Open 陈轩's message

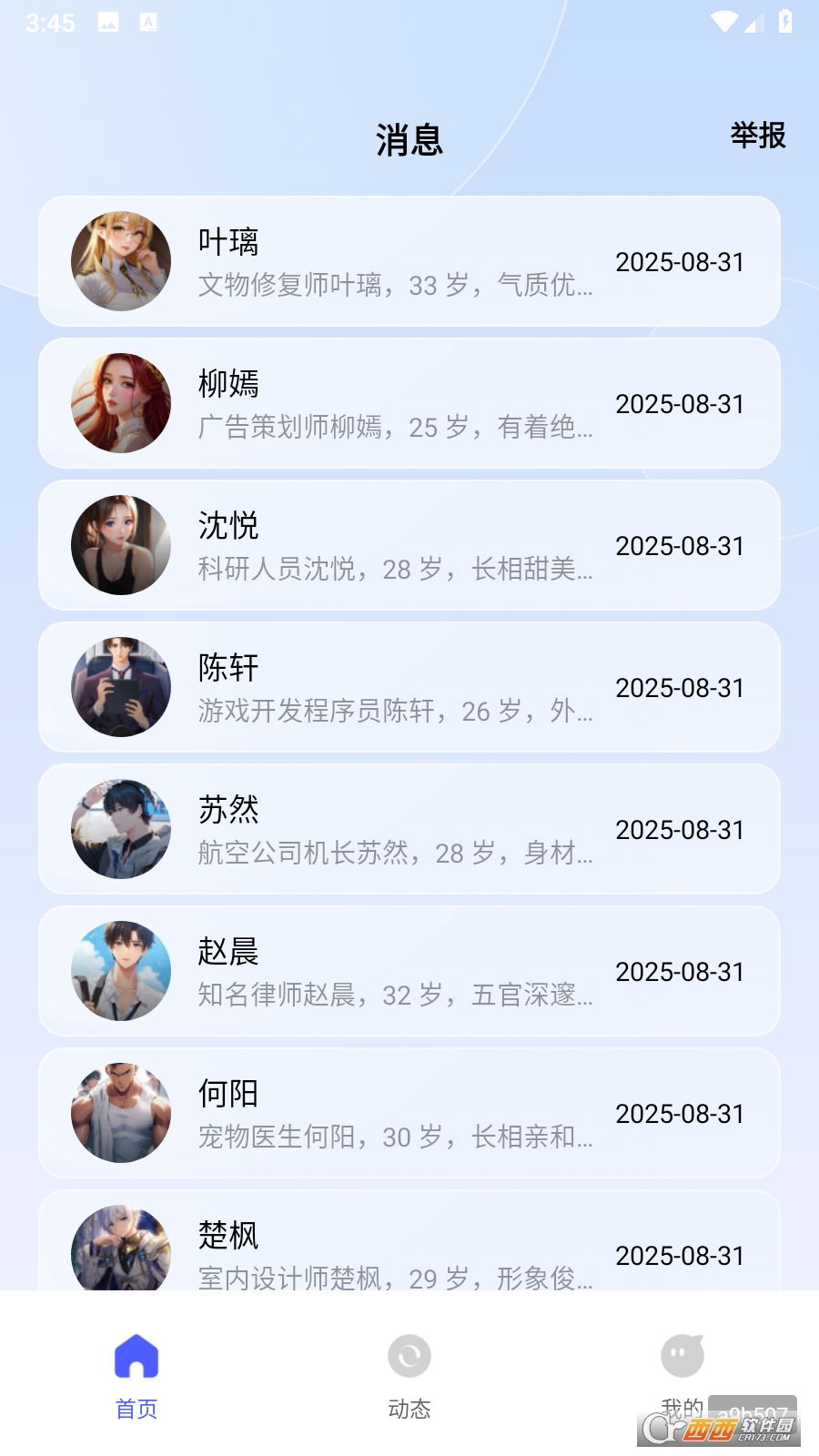coord(409,687)
